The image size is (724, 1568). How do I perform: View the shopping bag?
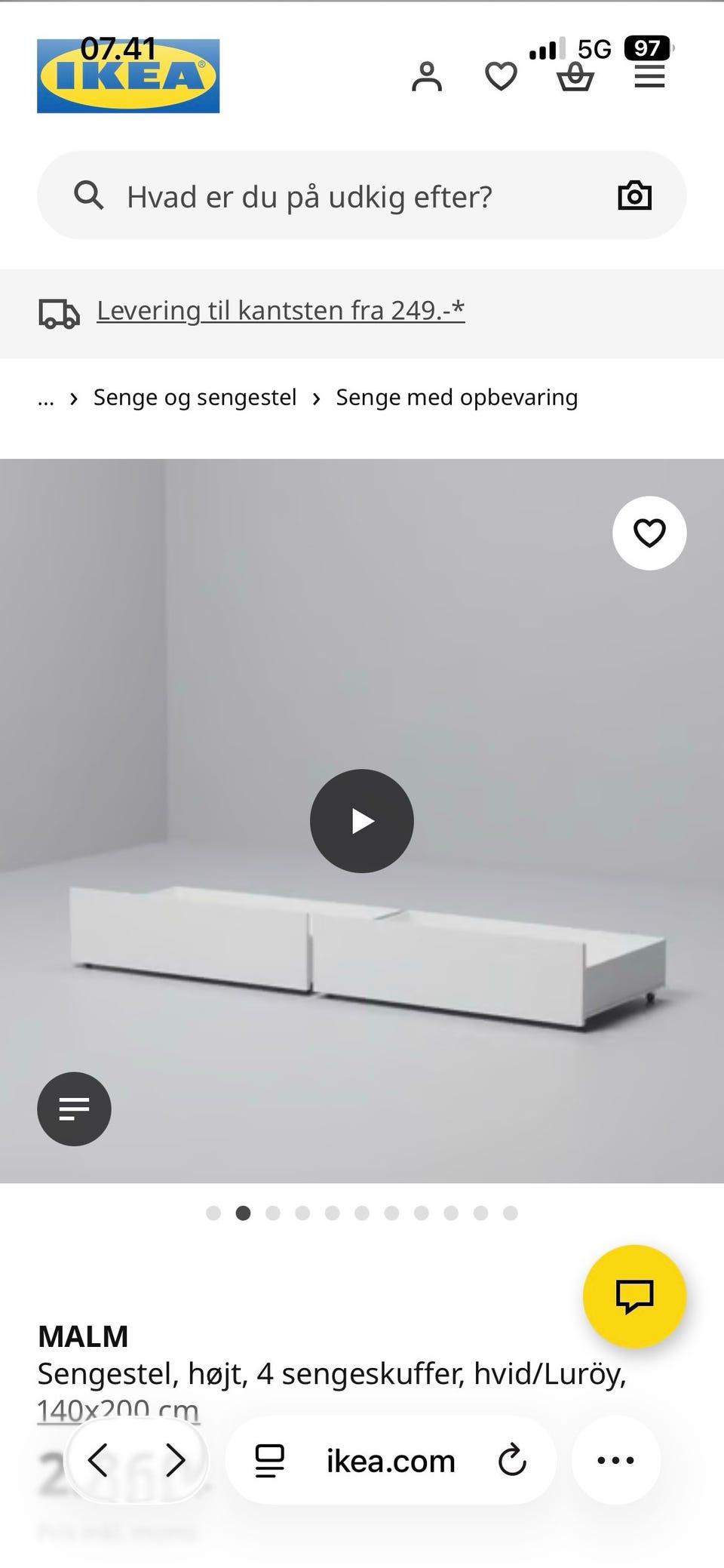575,75
